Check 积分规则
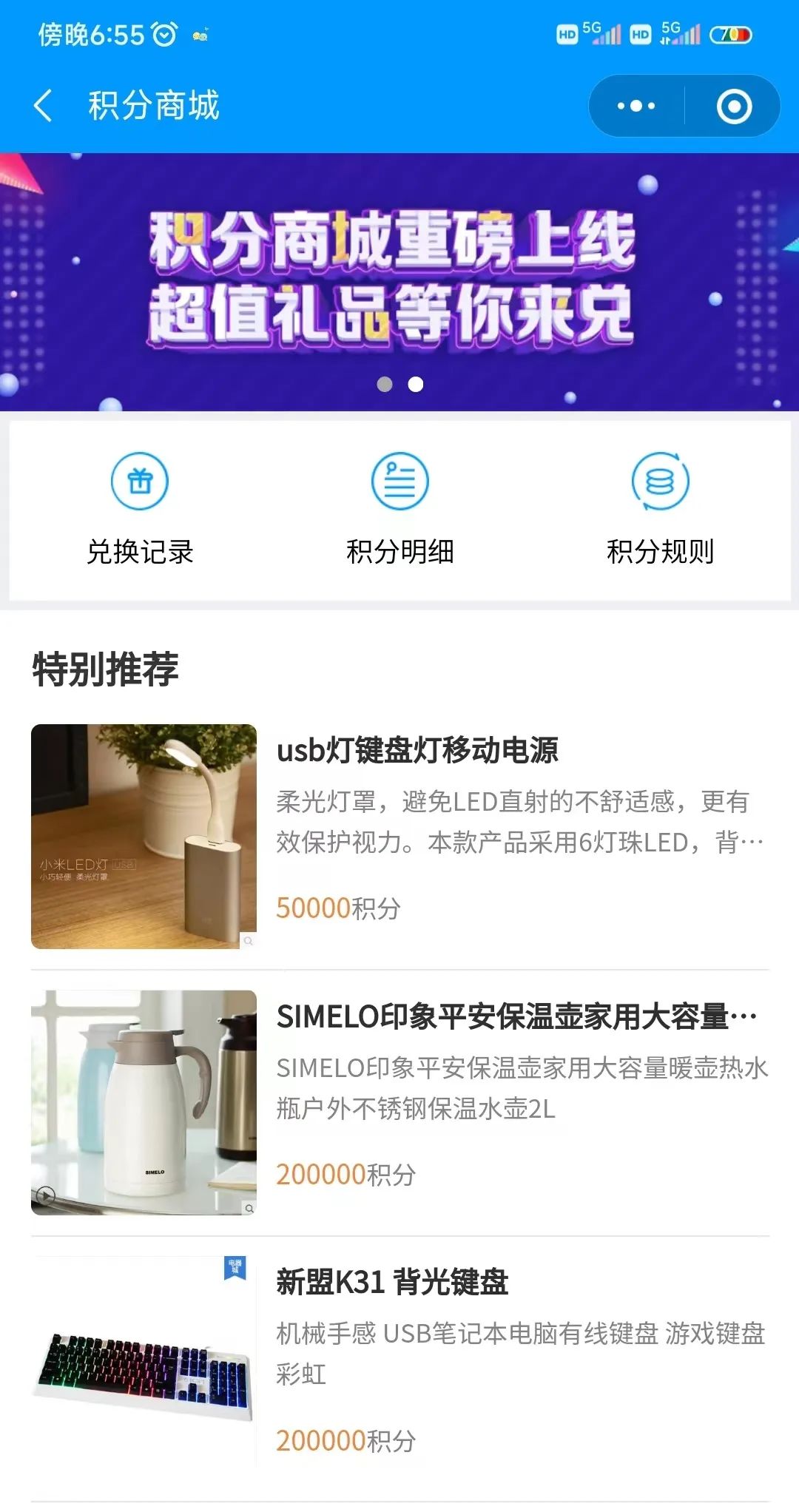Image resolution: width=799 pixels, height=1512 pixels. pyautogui.click(x=660, y=509)
